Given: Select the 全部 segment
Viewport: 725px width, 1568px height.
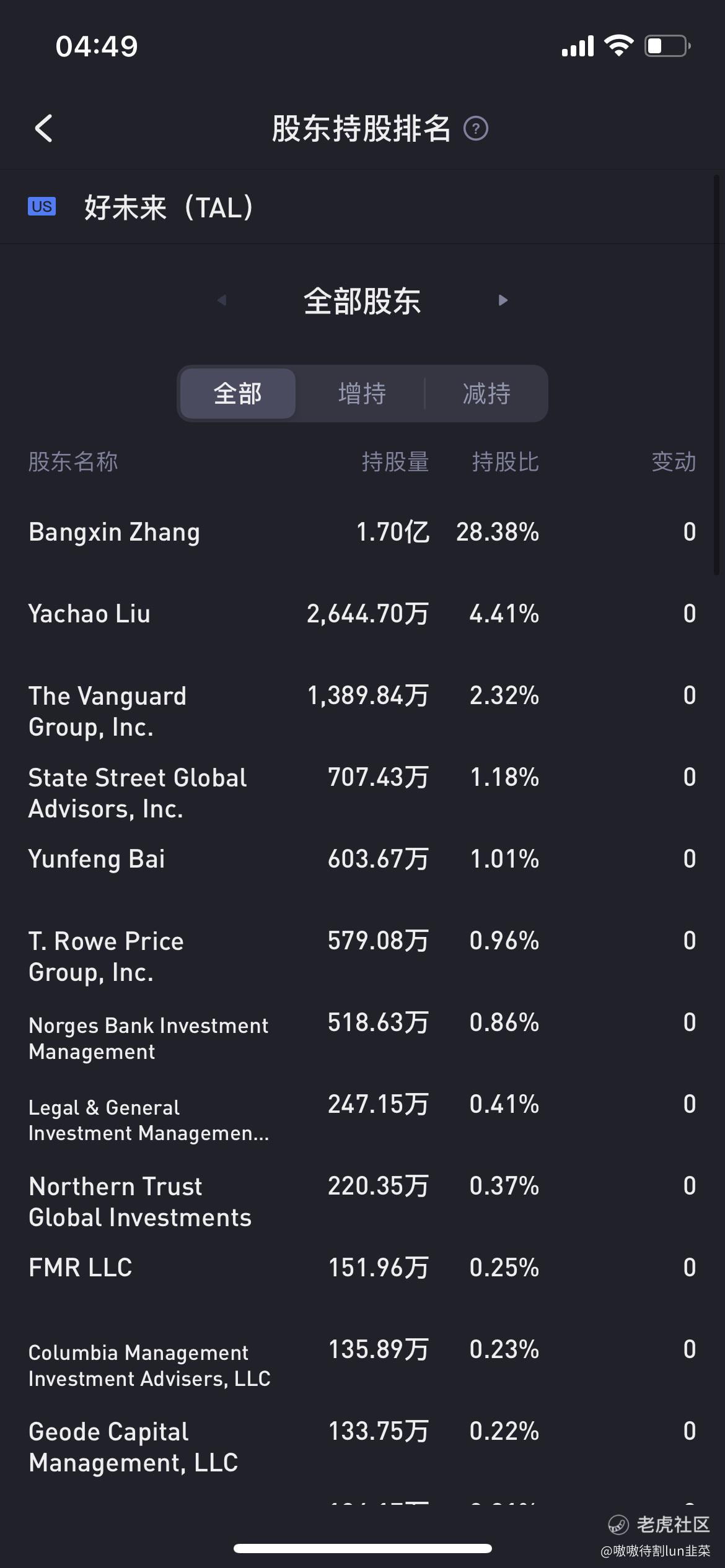Looking at the screenshot, I should (238, 393).
